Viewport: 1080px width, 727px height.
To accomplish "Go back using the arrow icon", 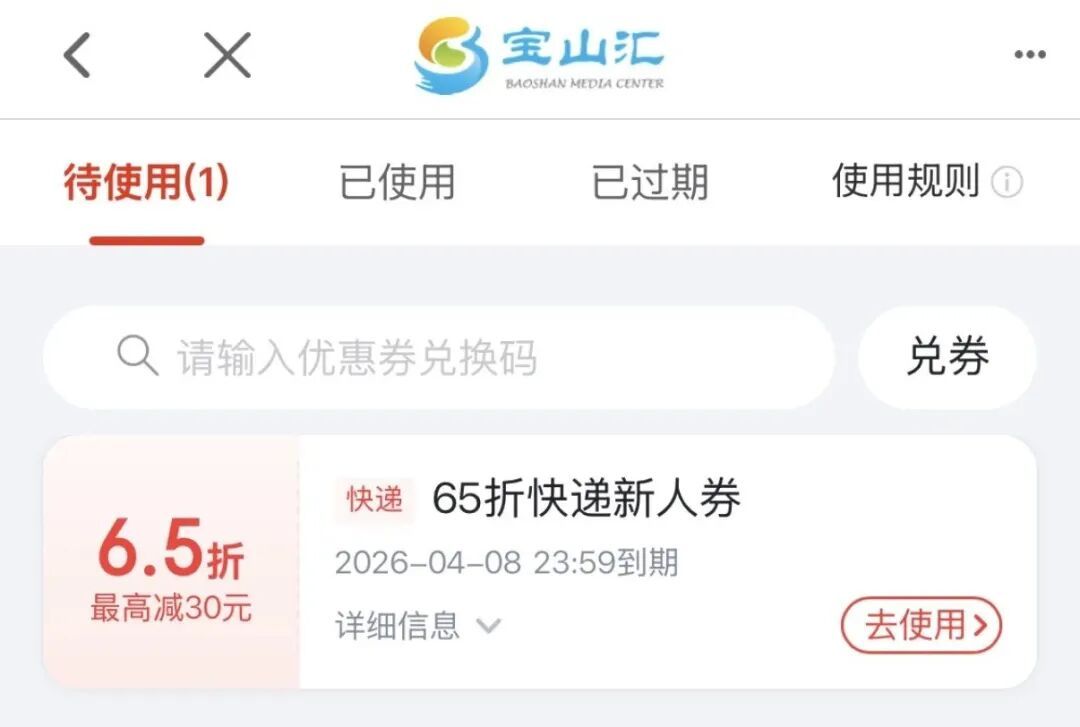I will click(77, 55).
